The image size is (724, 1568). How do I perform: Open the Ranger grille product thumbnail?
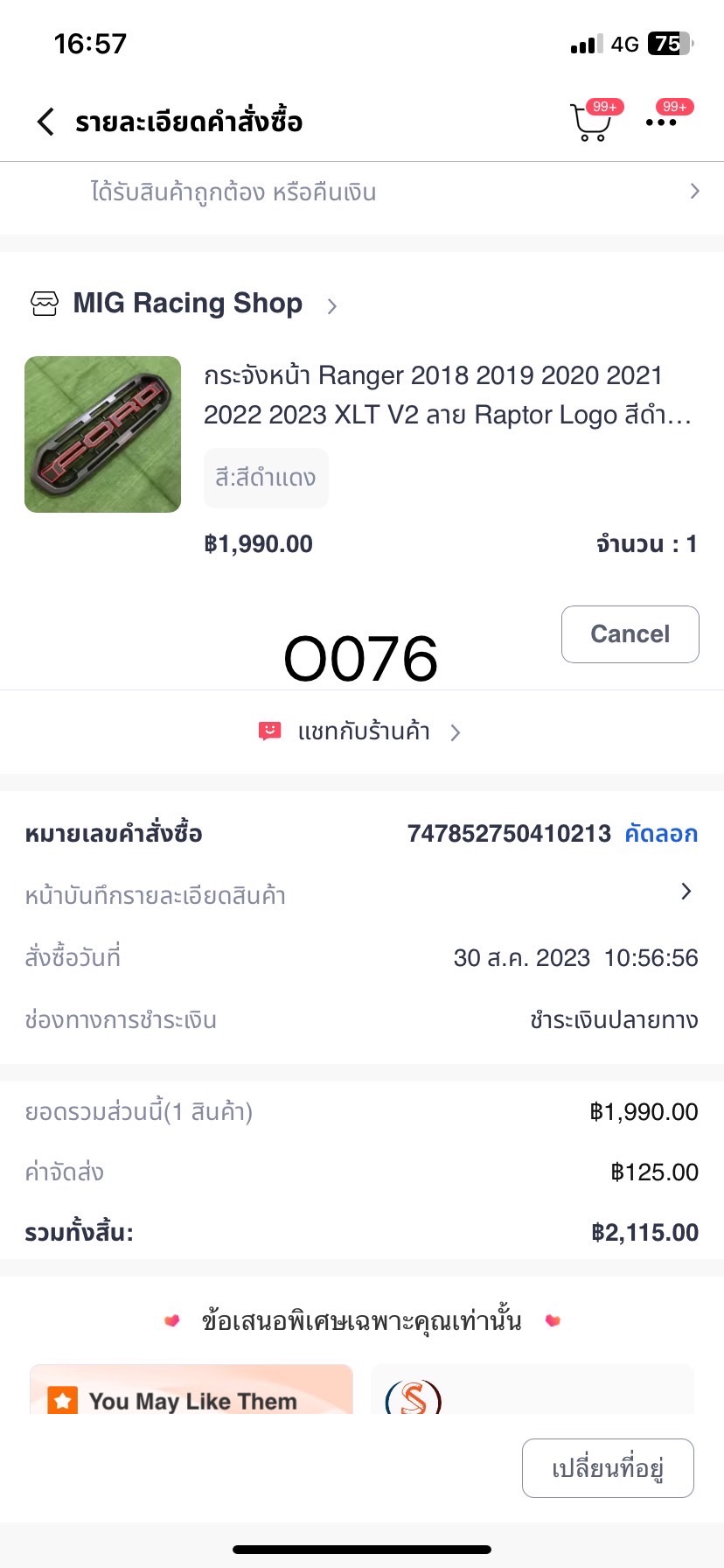click(x=103, y=434)
